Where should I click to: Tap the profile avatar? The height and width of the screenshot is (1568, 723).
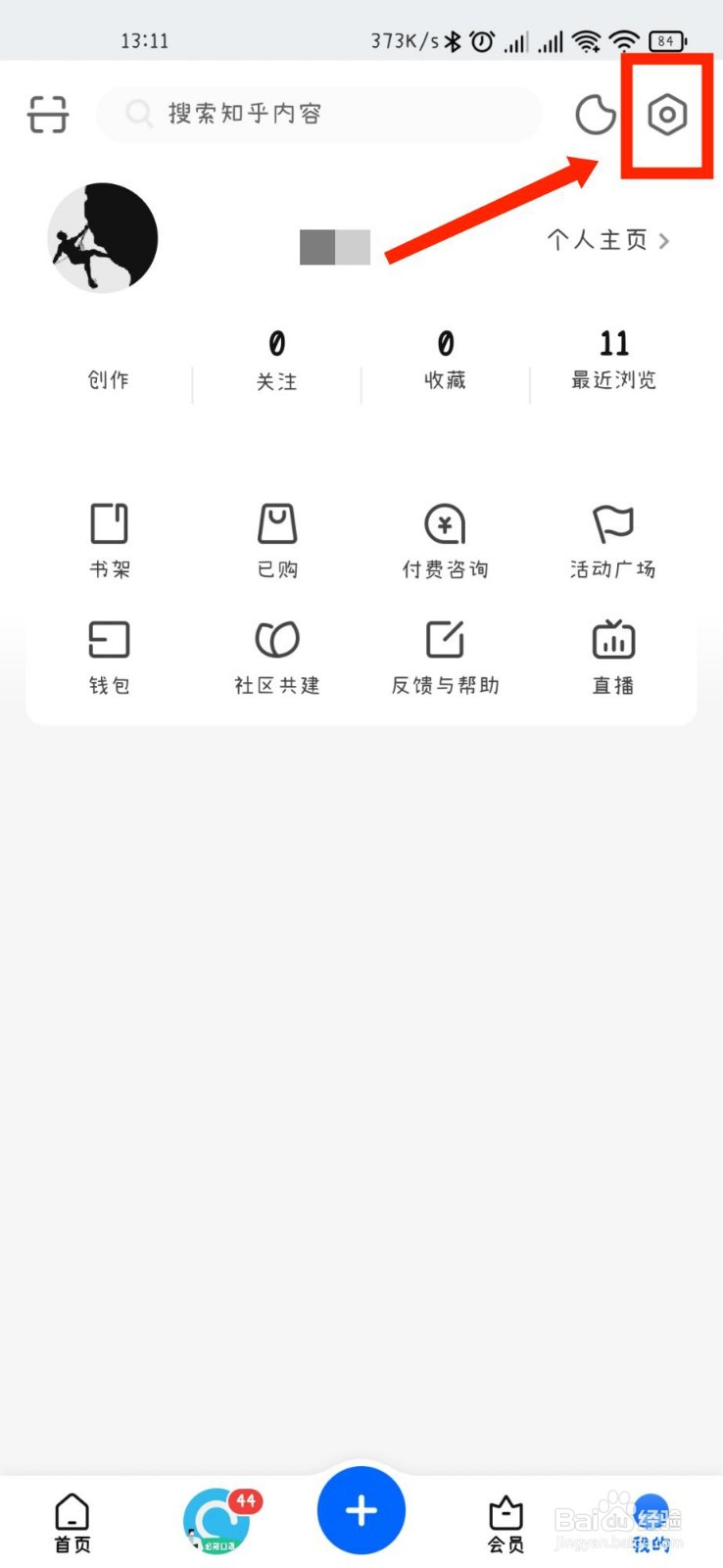click(103, 238)
